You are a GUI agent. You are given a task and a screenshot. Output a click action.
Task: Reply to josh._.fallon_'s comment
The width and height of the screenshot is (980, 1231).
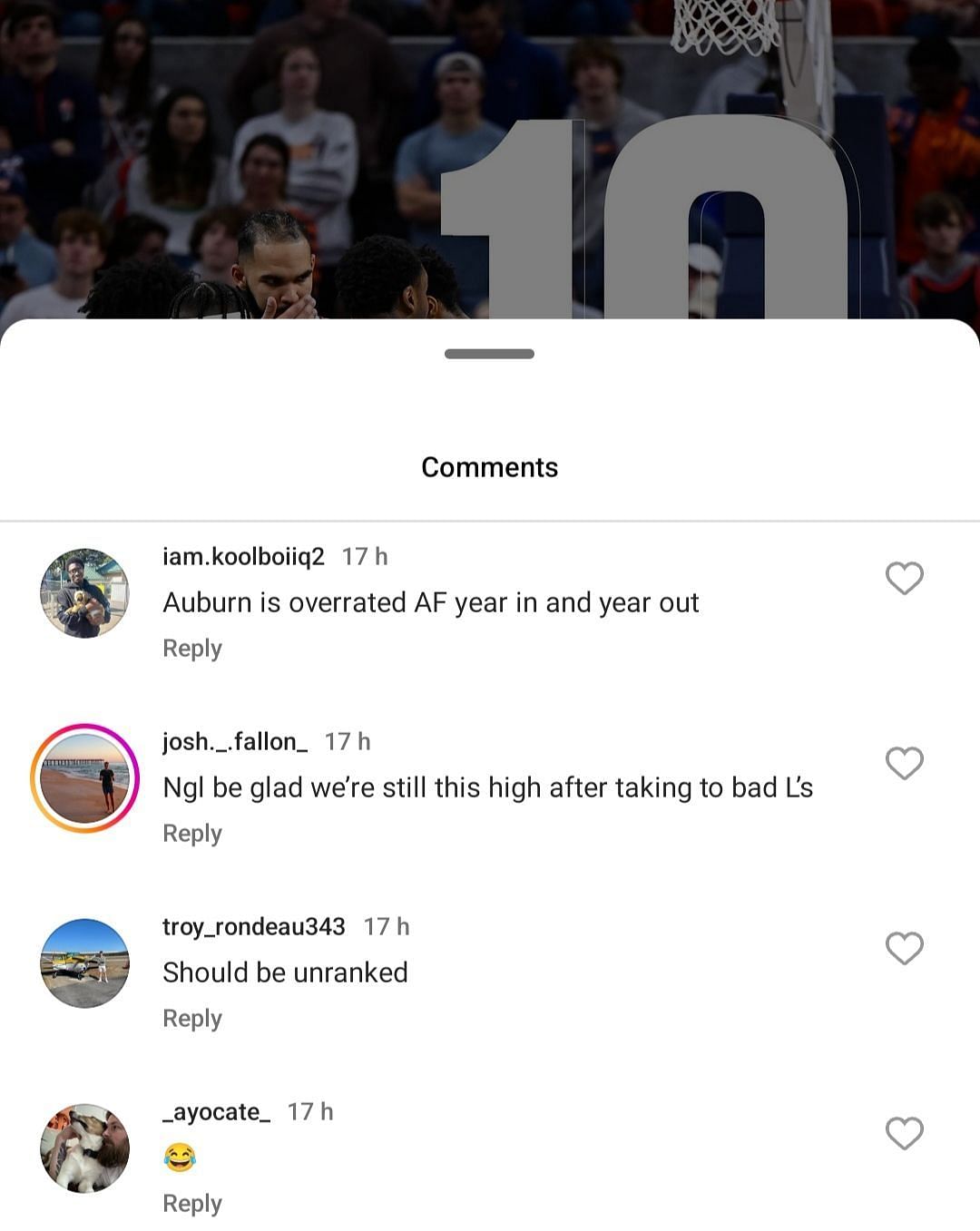tap(191, 834)
